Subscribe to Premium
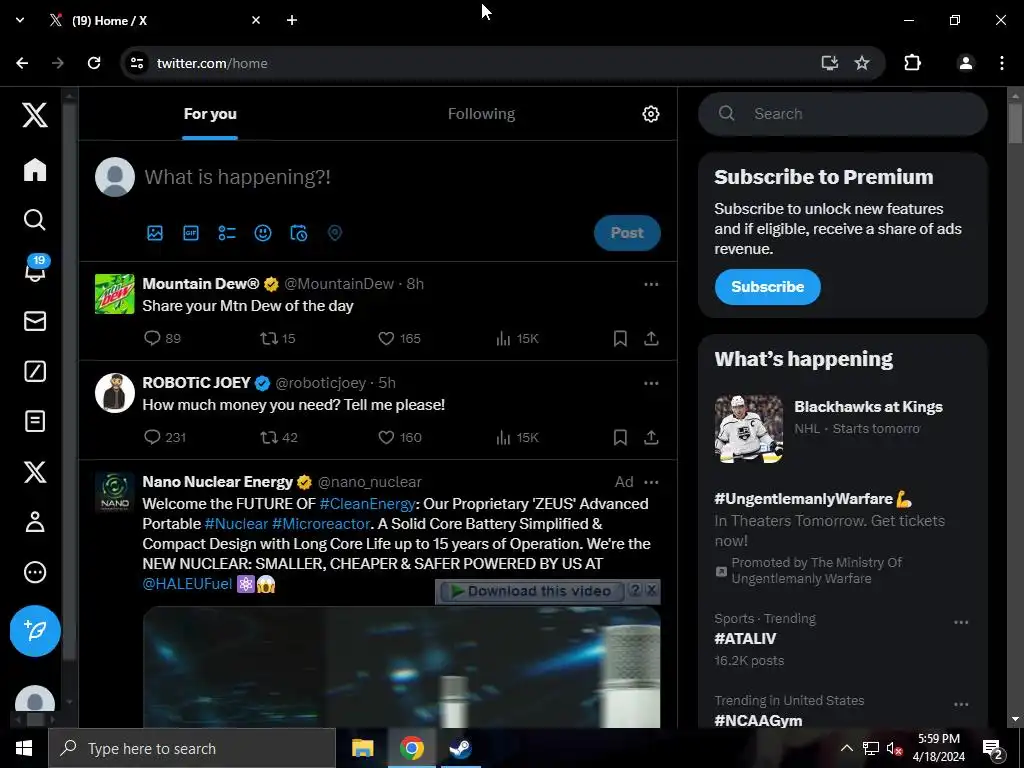The image size is (1024, 768). [767, 287]
